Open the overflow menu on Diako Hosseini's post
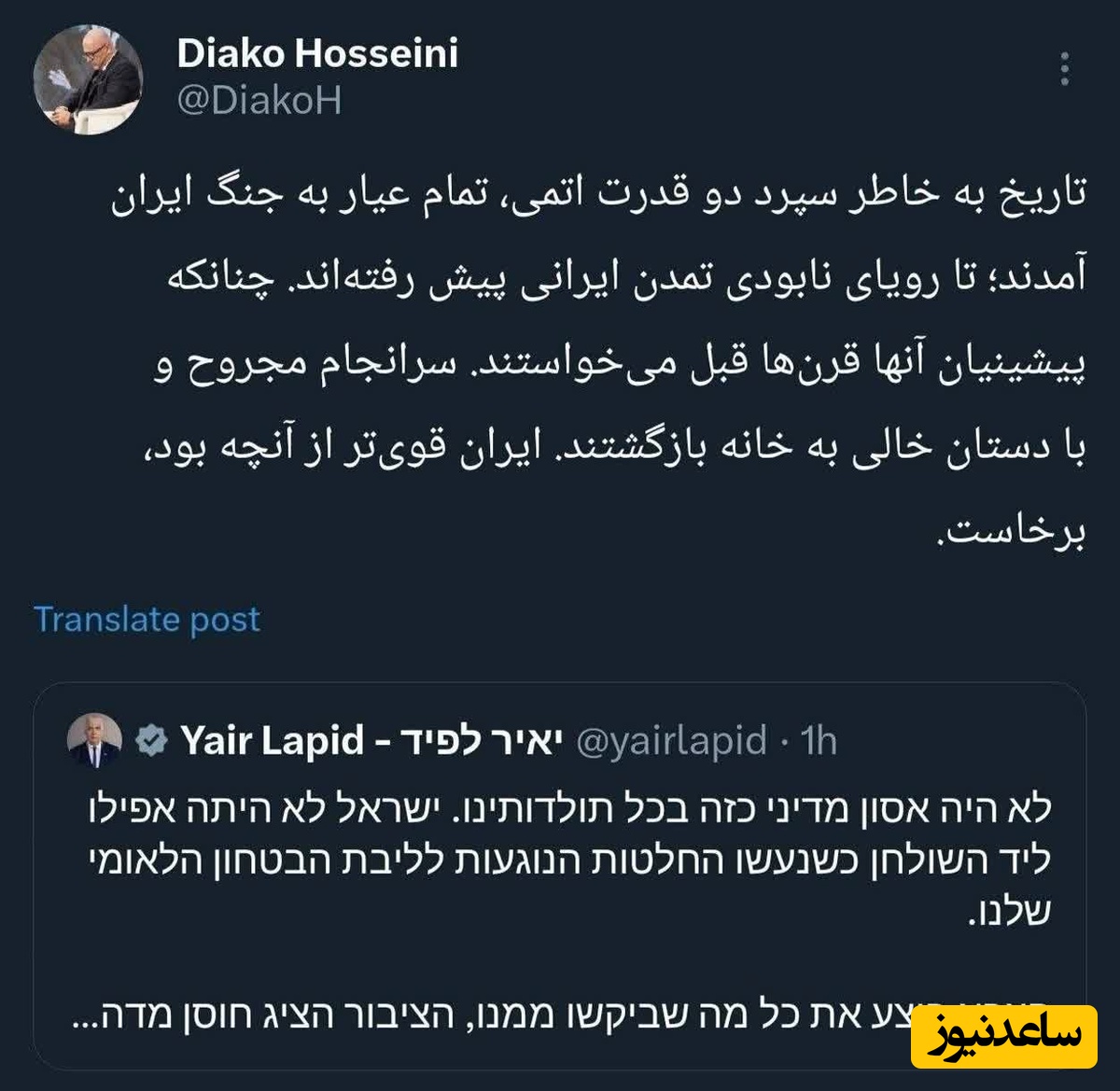 (x=1065, y=70)
